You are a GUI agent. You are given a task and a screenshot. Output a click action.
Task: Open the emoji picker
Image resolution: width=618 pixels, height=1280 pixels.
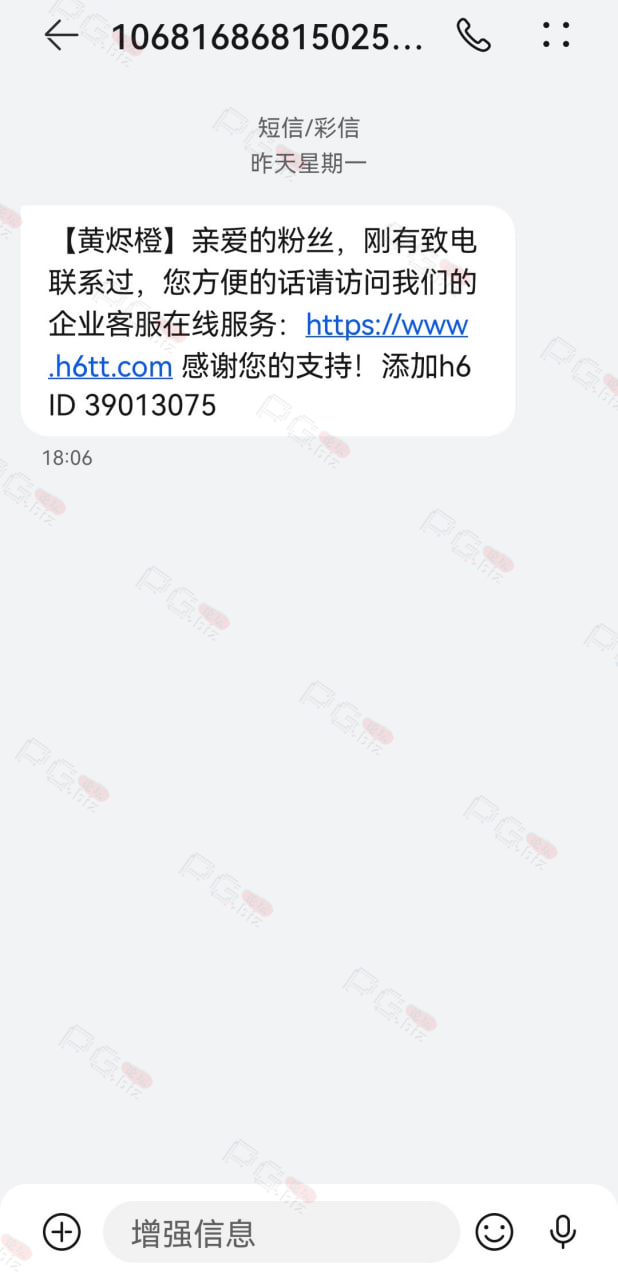point(494,1231)
